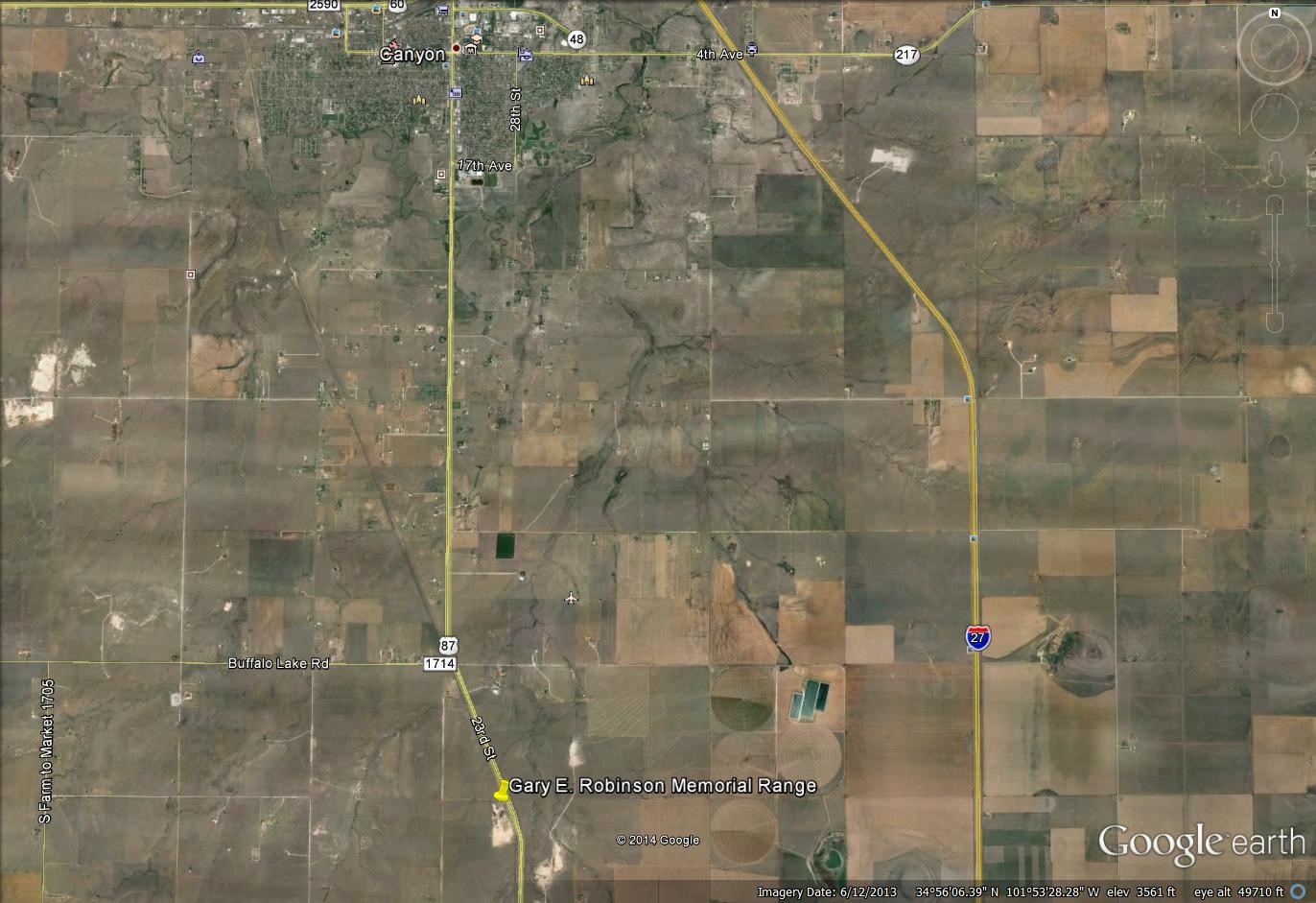Select the Canyon city place marker
Viewport: 1316px width, 903px height.
tap(456, 48)
